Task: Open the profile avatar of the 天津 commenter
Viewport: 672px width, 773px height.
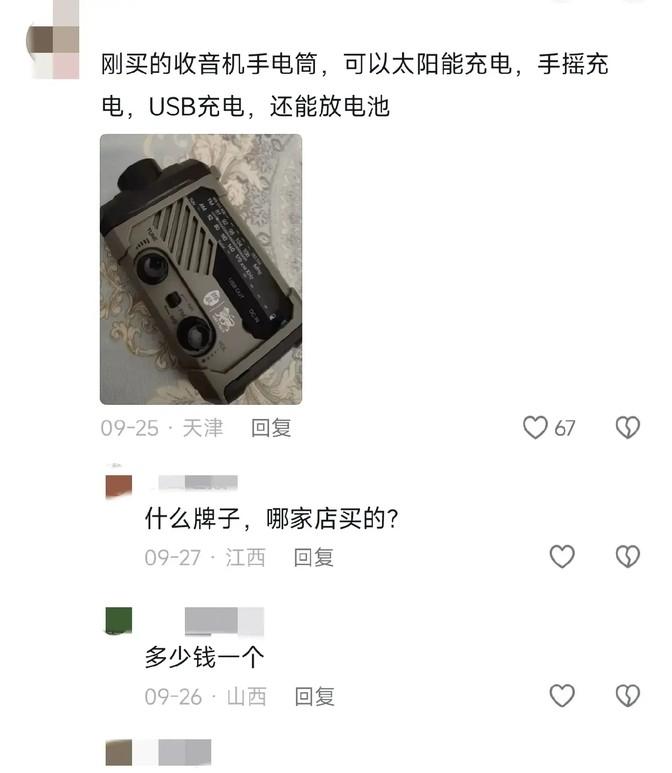Action: (53, 38)
